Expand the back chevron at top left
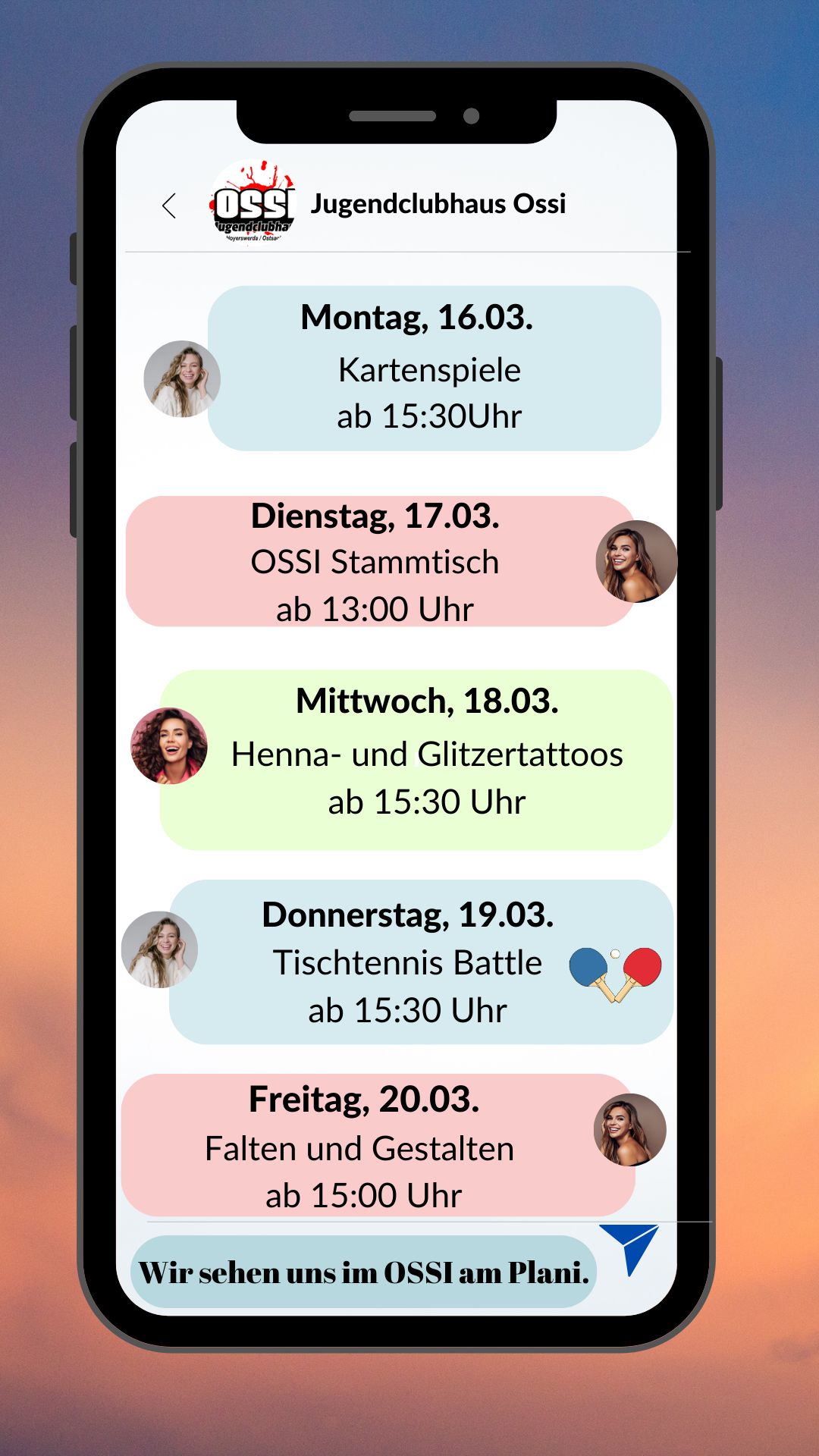 coord(169,204)
